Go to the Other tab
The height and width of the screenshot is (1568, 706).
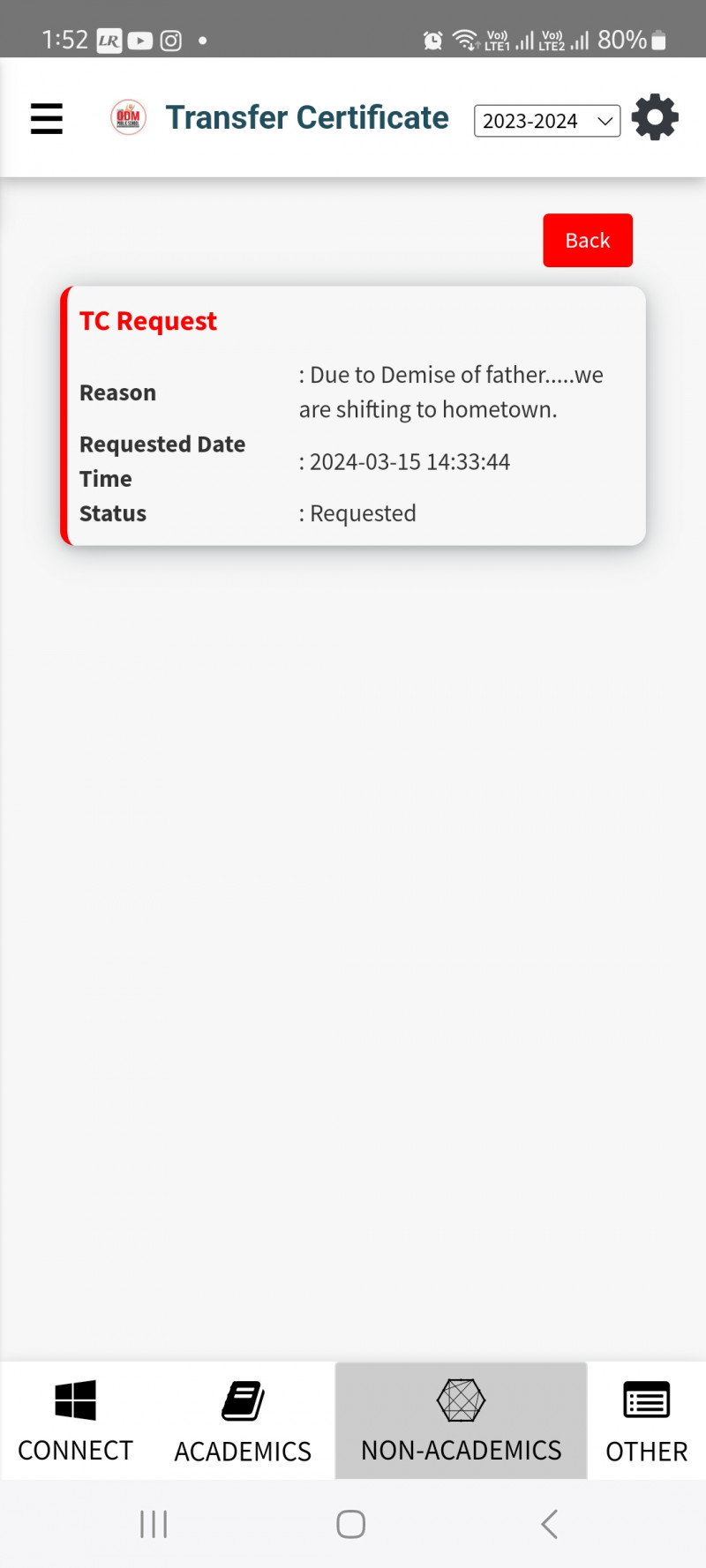(646, 1420)
